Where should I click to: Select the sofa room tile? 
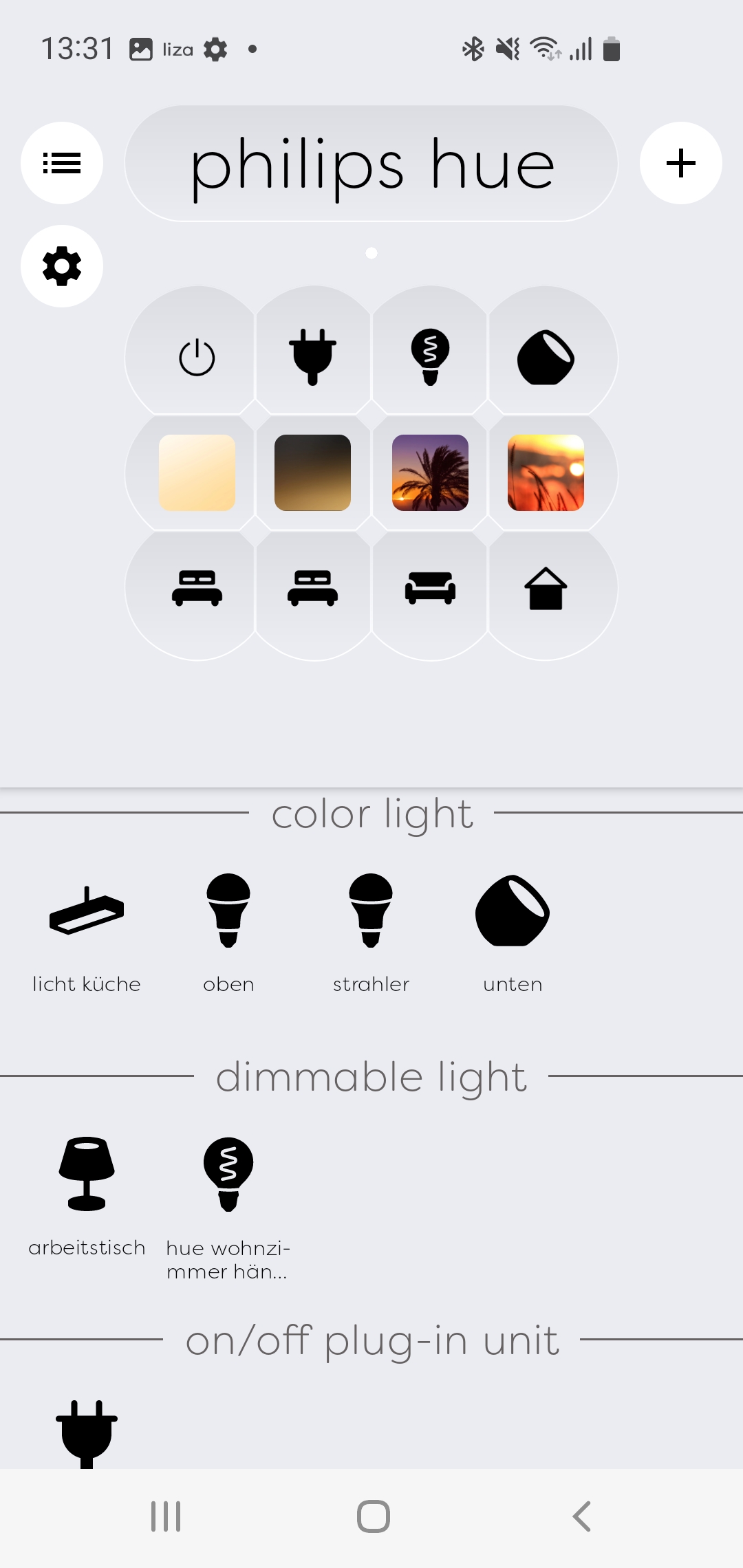(x=430, y=588)
